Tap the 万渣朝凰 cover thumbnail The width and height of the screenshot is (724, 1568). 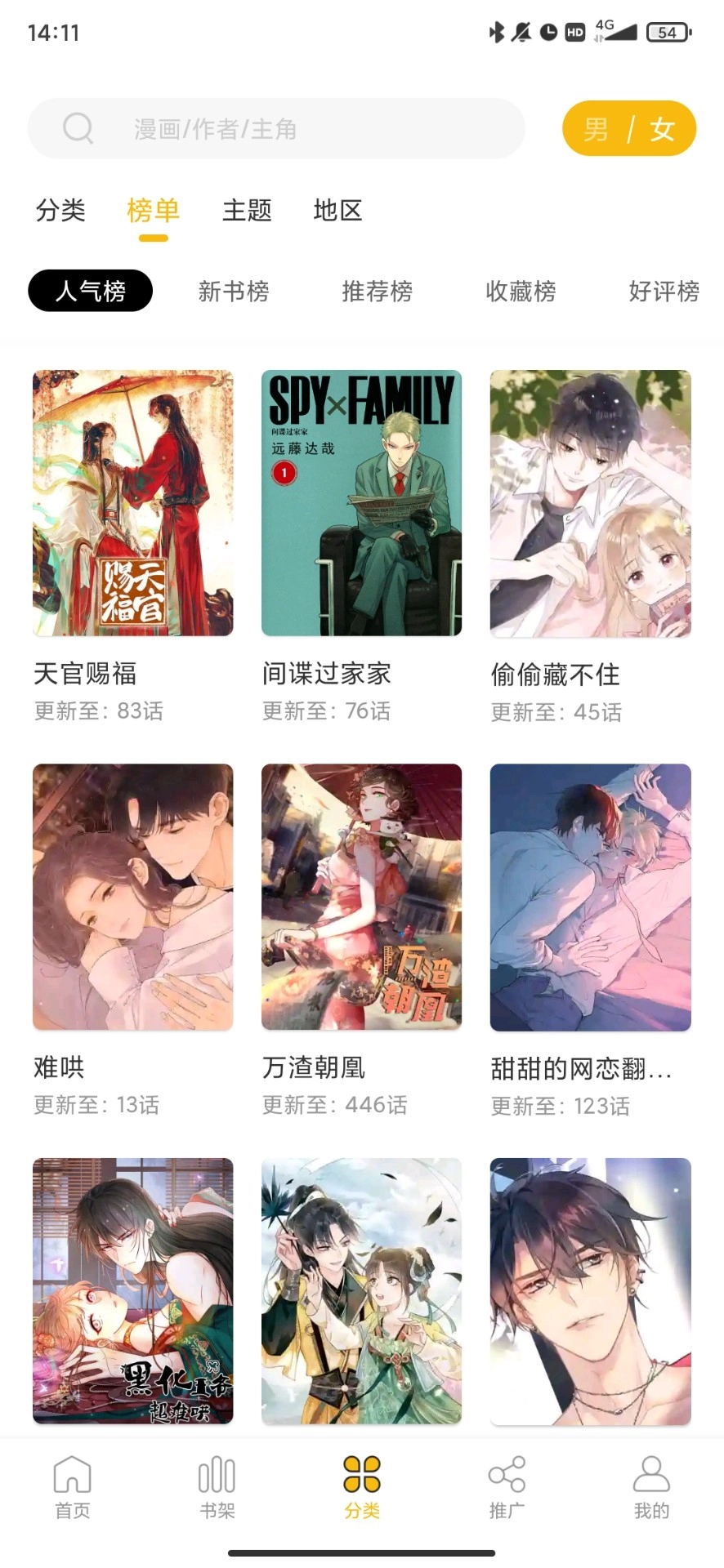click(x=361, y=895)
